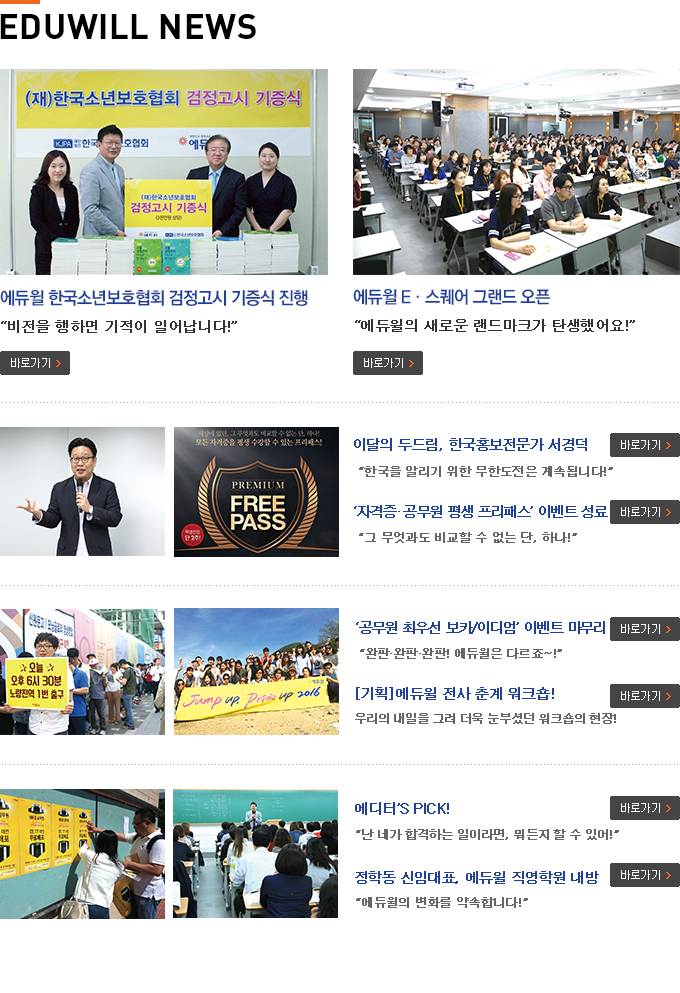Tap 바로가기 beside 평생 프리패스 이벤트 성료

644,512
